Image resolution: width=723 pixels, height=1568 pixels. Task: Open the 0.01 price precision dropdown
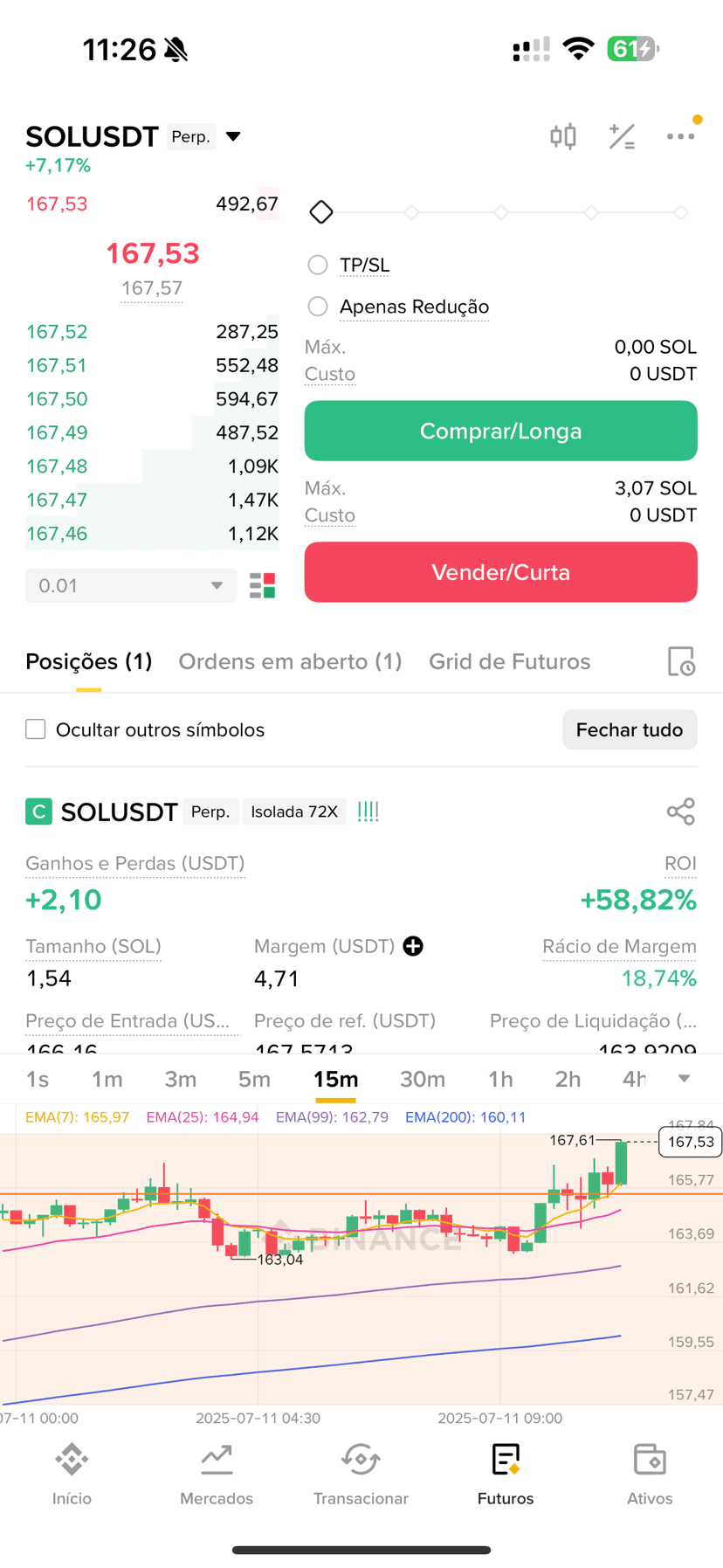click(131, 585)
